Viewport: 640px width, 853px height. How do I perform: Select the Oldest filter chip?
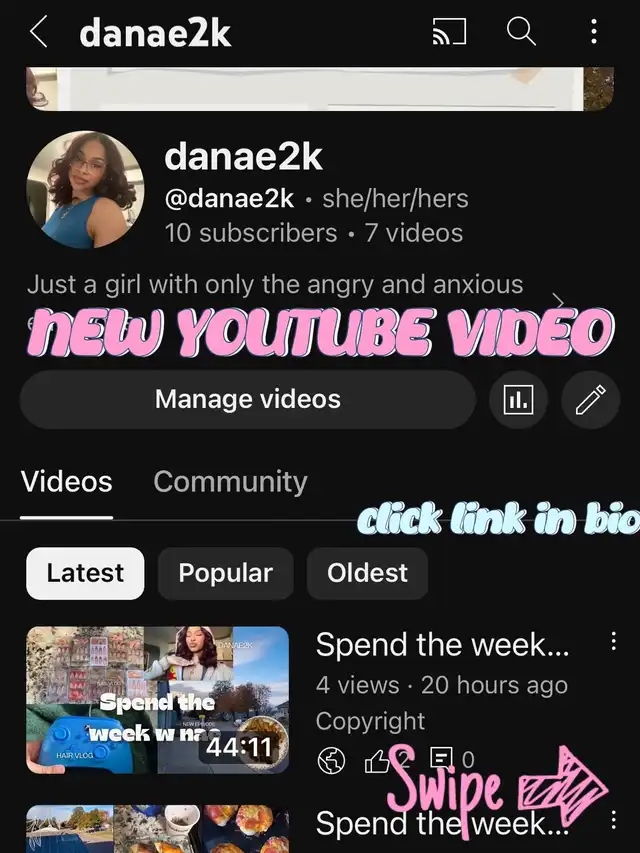pos(367,573)
